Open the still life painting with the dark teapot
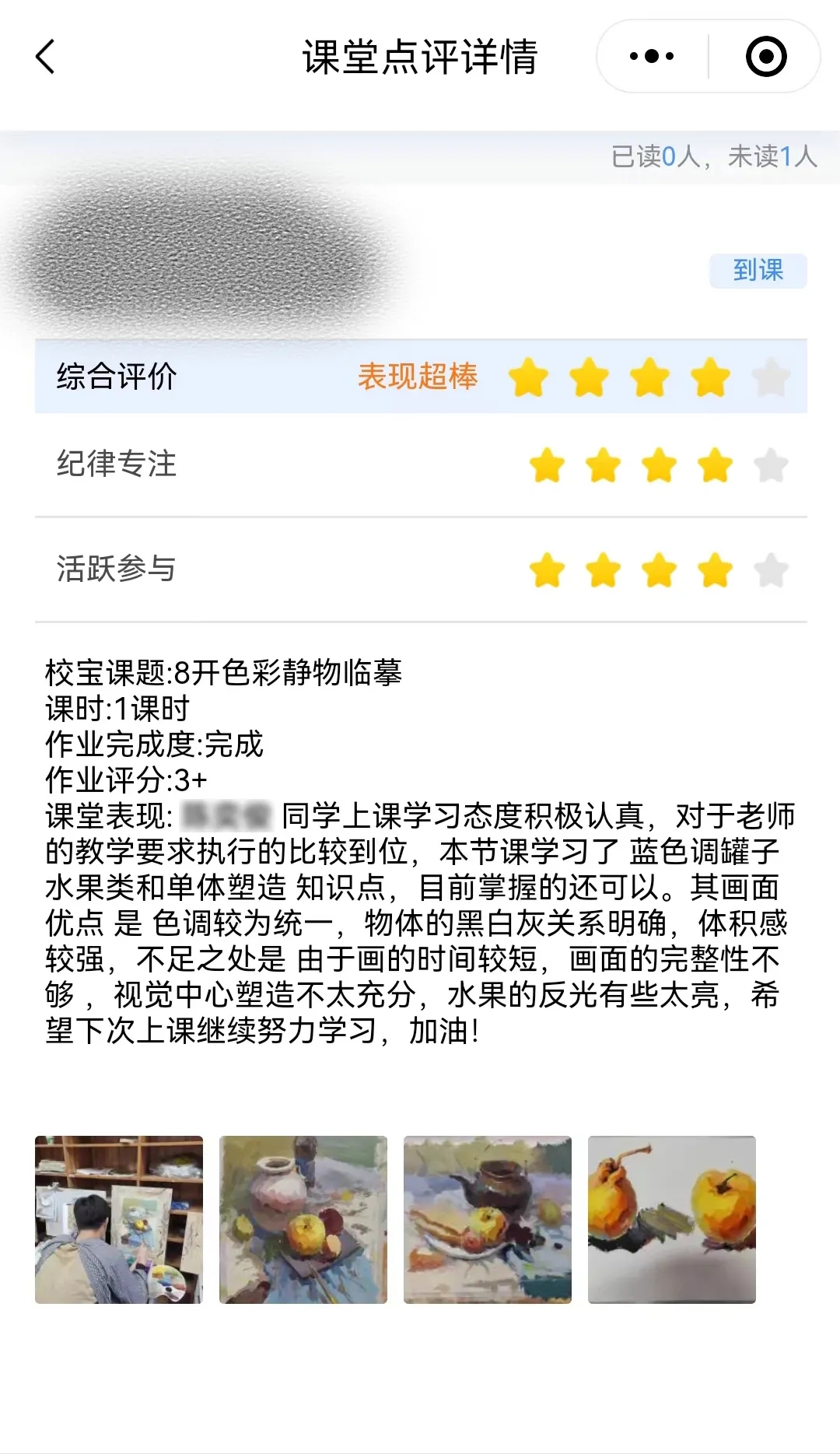This screenshot has width=840, height=1454. point(488,1219)
